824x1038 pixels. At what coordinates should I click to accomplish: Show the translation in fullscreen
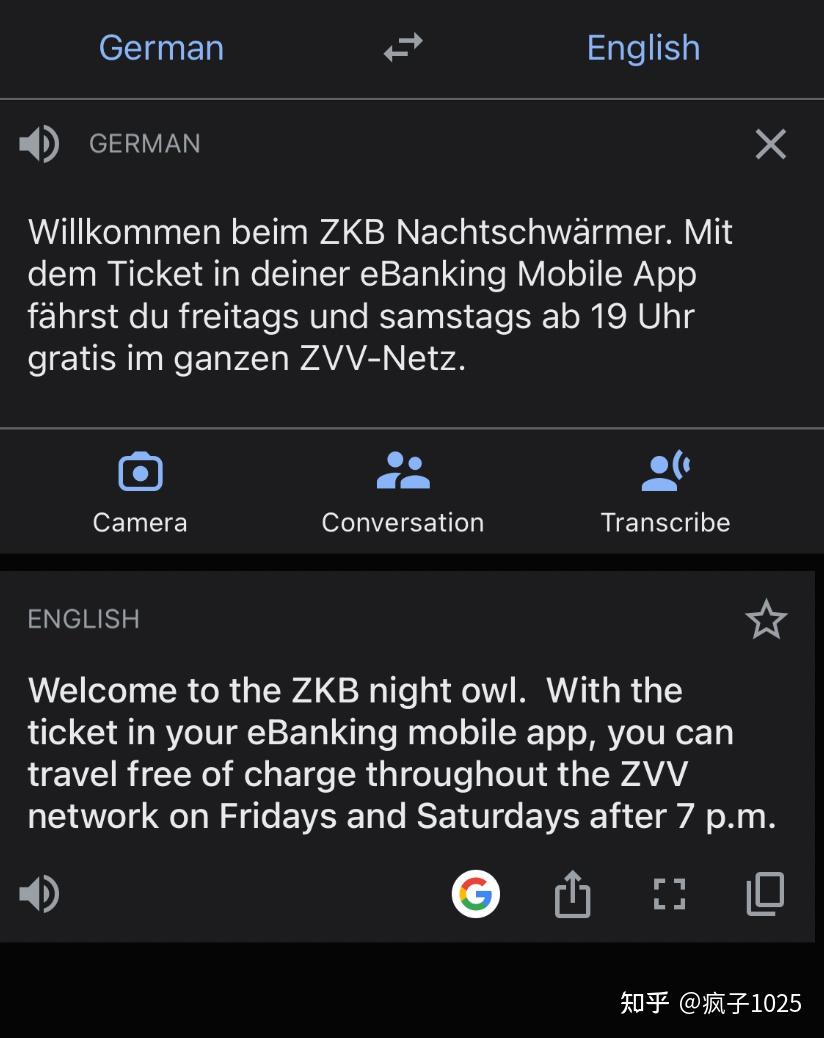click(x=669, y=893)
